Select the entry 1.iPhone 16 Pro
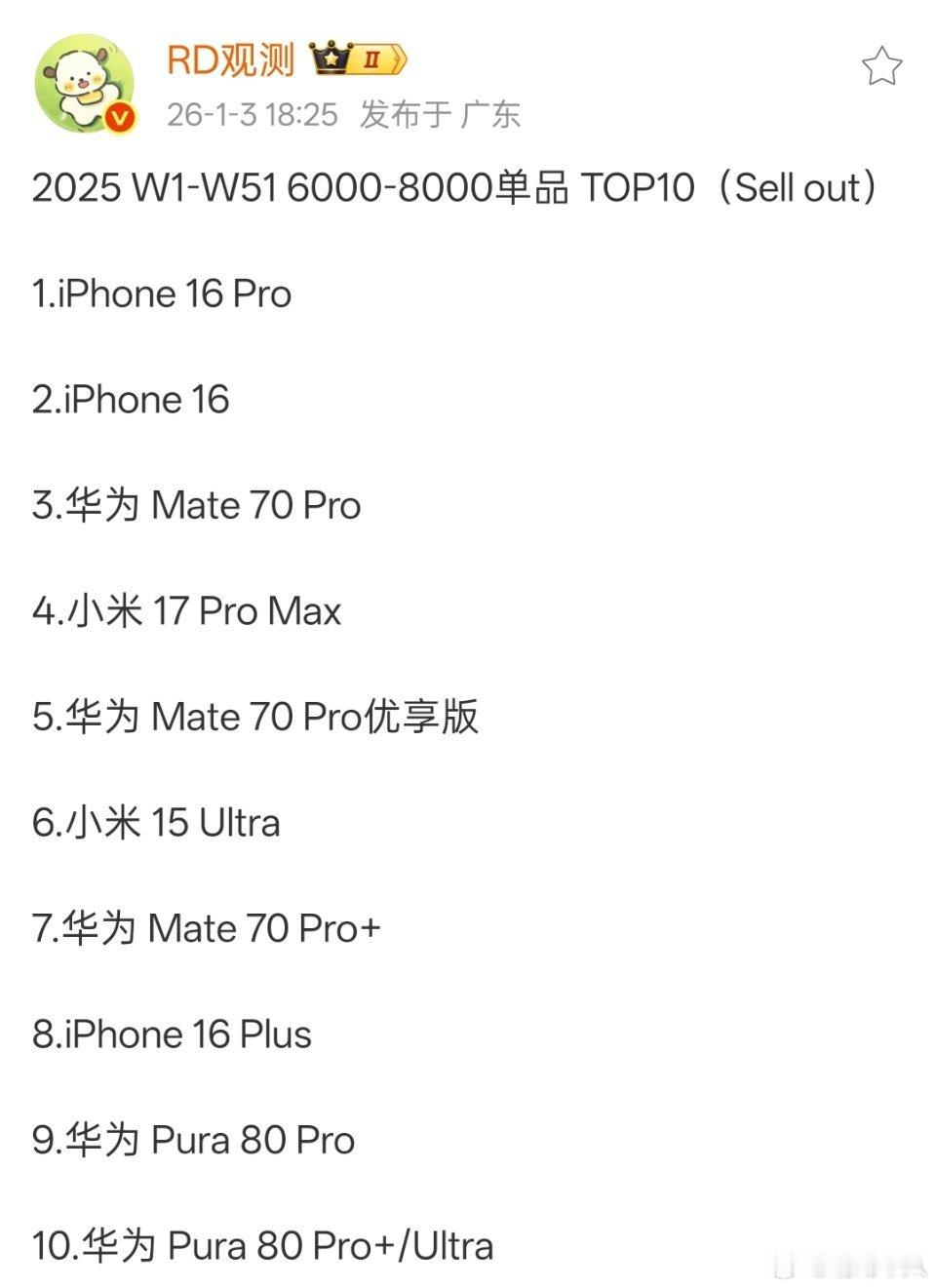 tap(161, 293)
